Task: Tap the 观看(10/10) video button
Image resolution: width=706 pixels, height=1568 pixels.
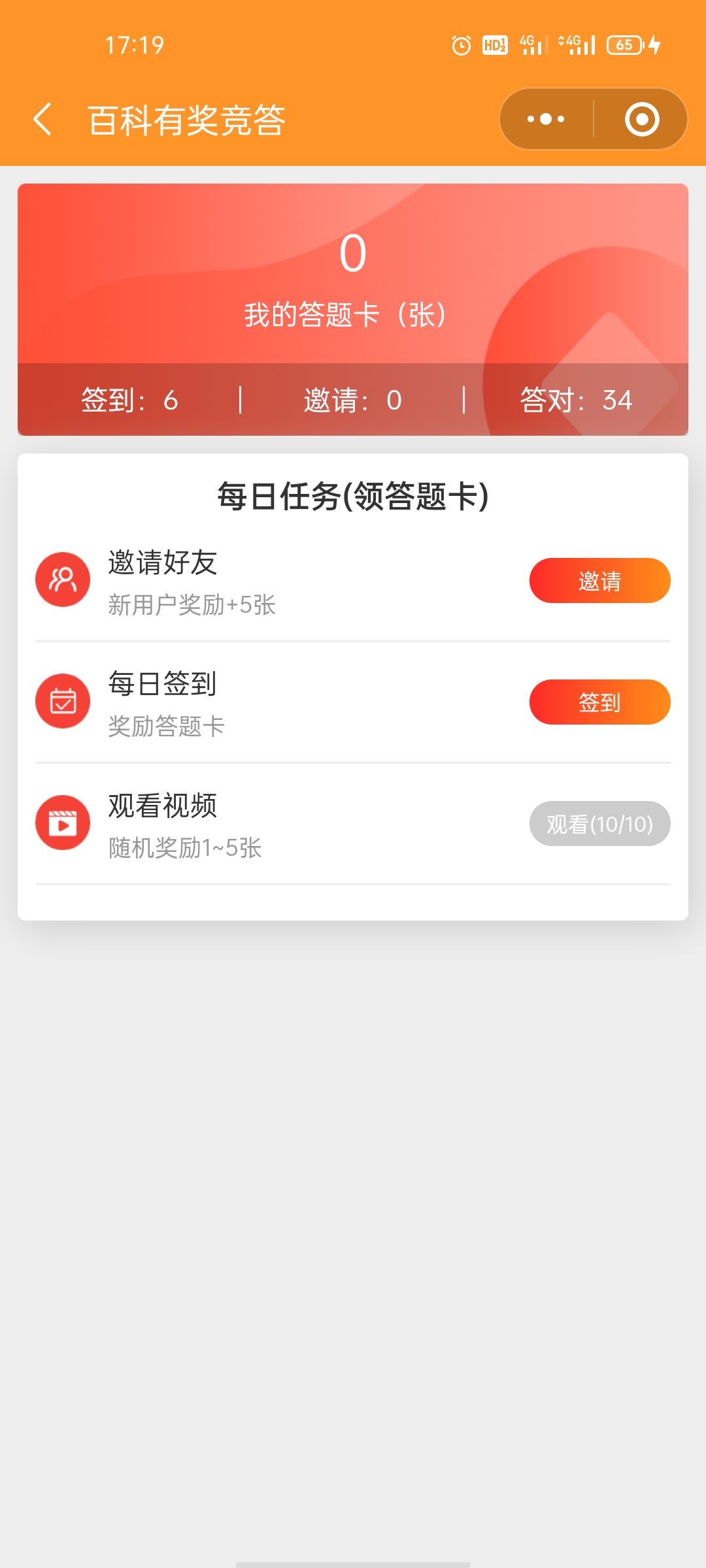Action: [599, 824]
